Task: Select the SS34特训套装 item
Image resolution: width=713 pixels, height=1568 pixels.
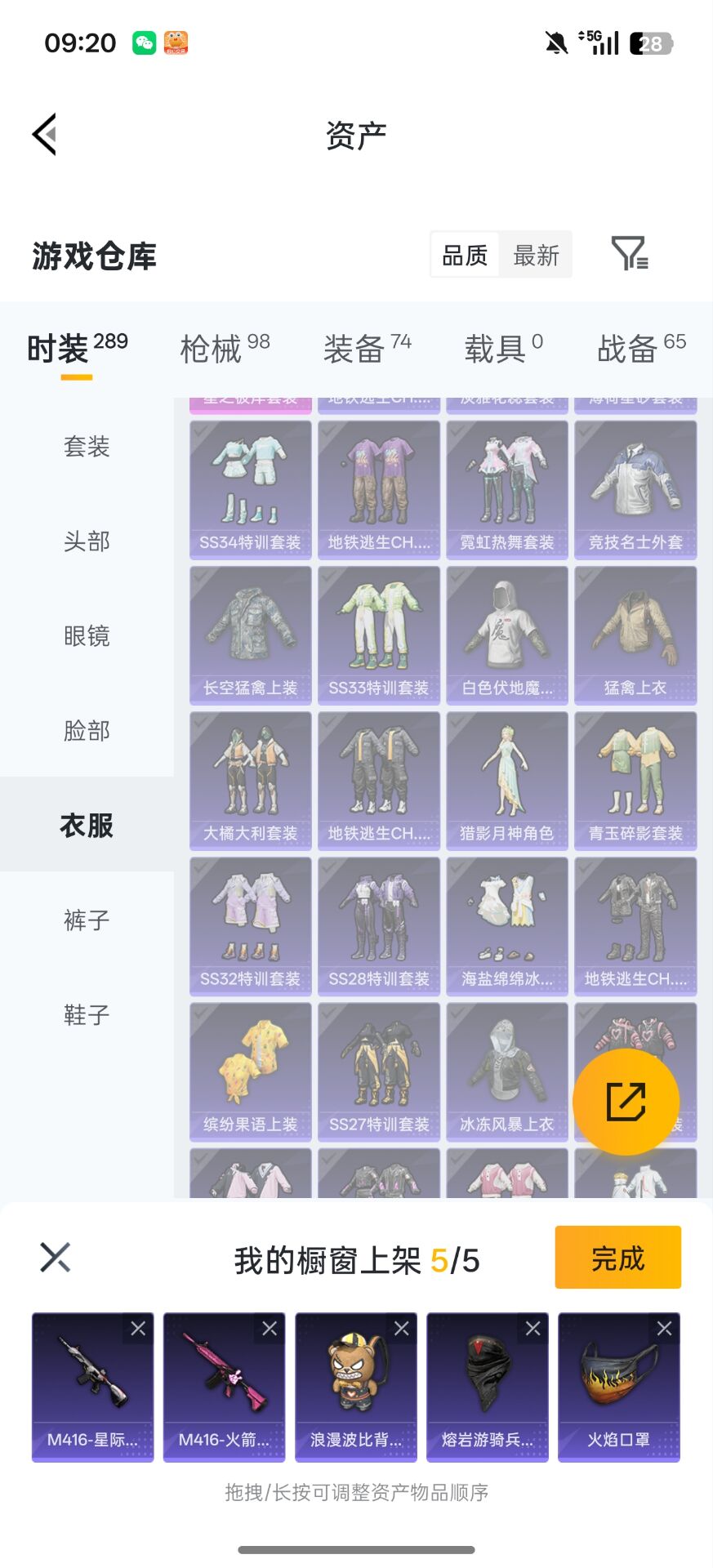Action: [250, 490]
